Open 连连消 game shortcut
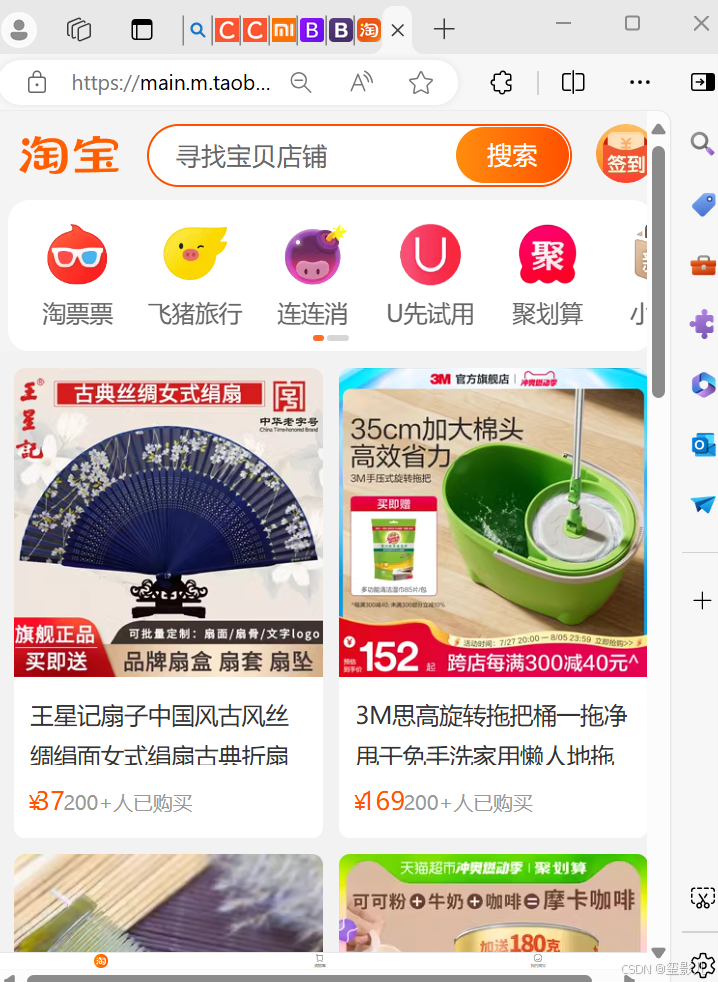 (x=313, y=276)
